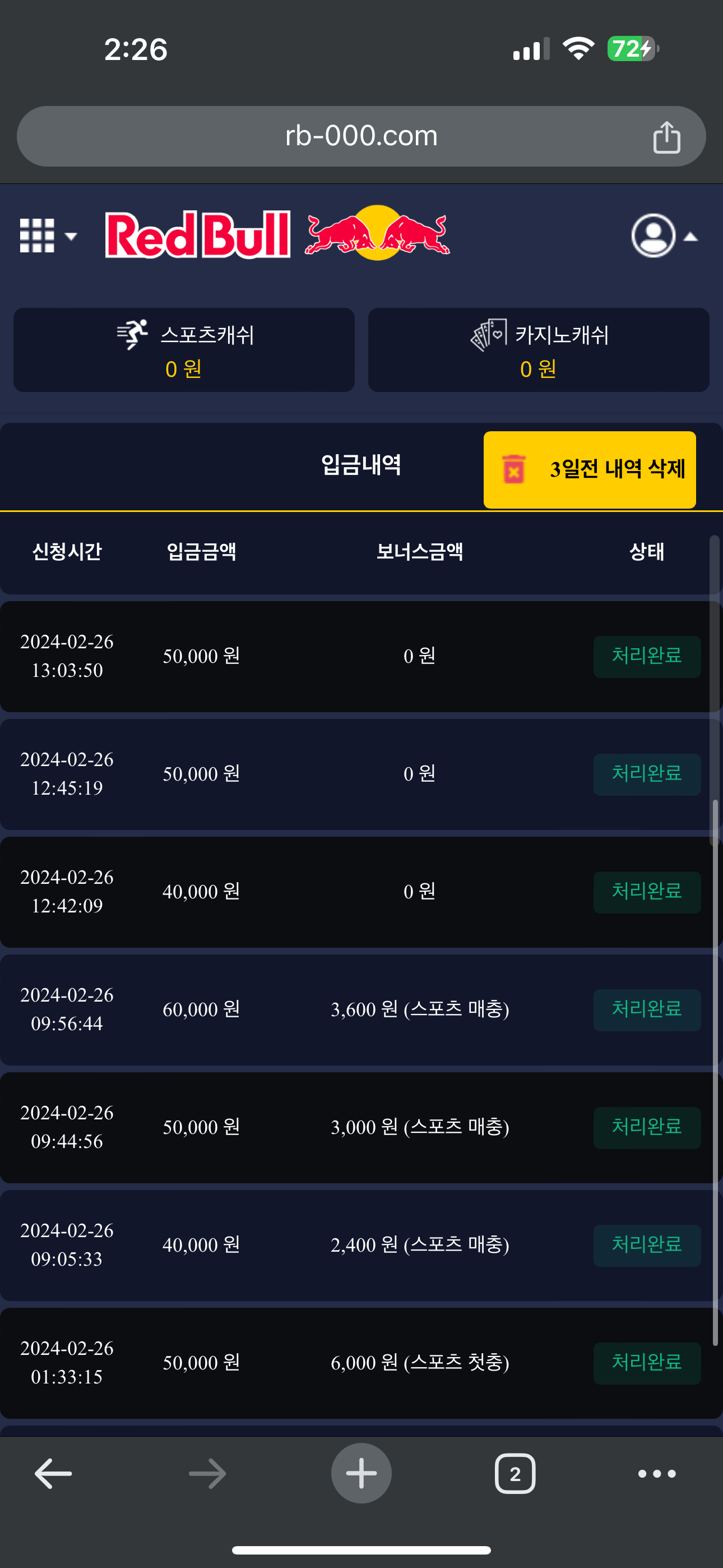Tap the rb-000.com address bar
Viewport: 723px width, 1568px height.
pos(360,136)
